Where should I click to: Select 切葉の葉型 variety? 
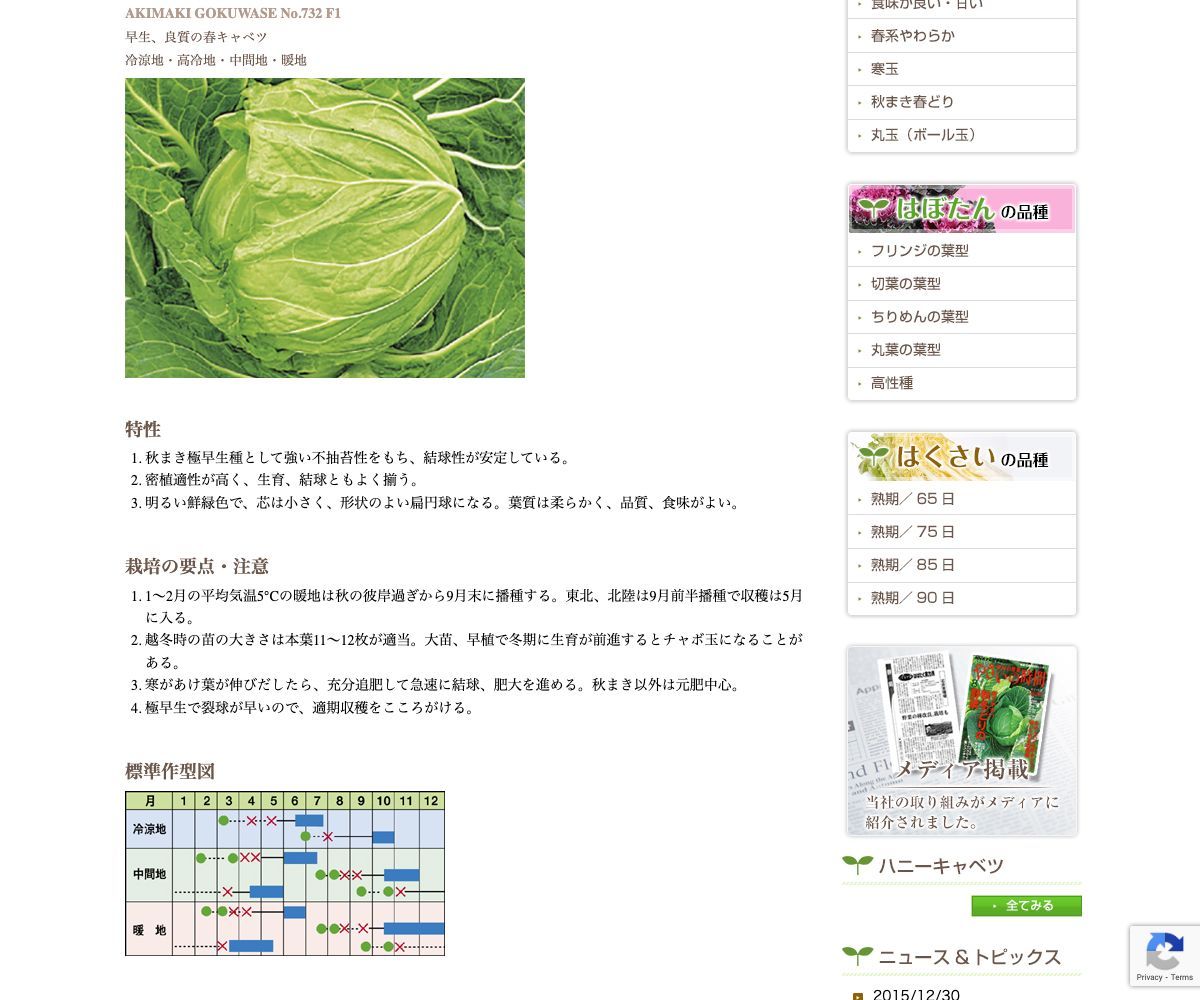point(905,284)
